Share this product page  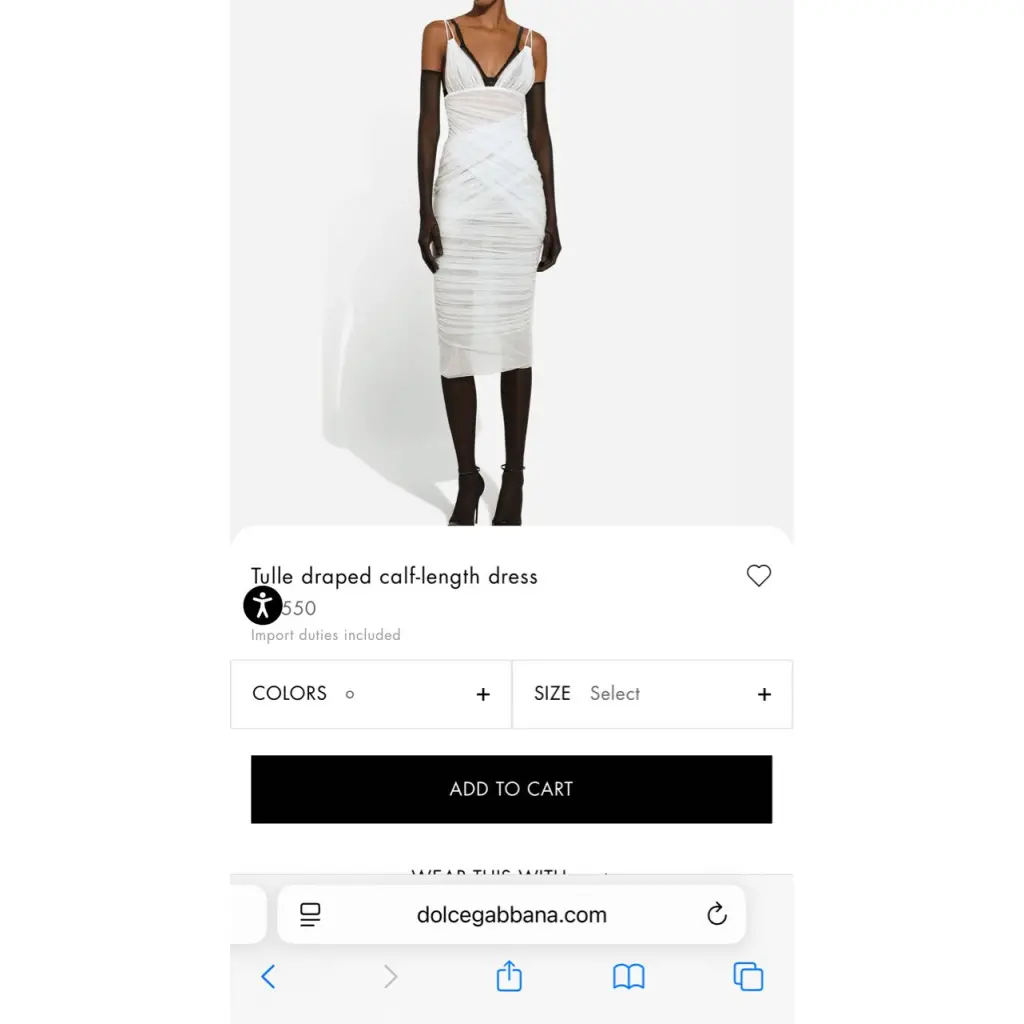[509, 976]
